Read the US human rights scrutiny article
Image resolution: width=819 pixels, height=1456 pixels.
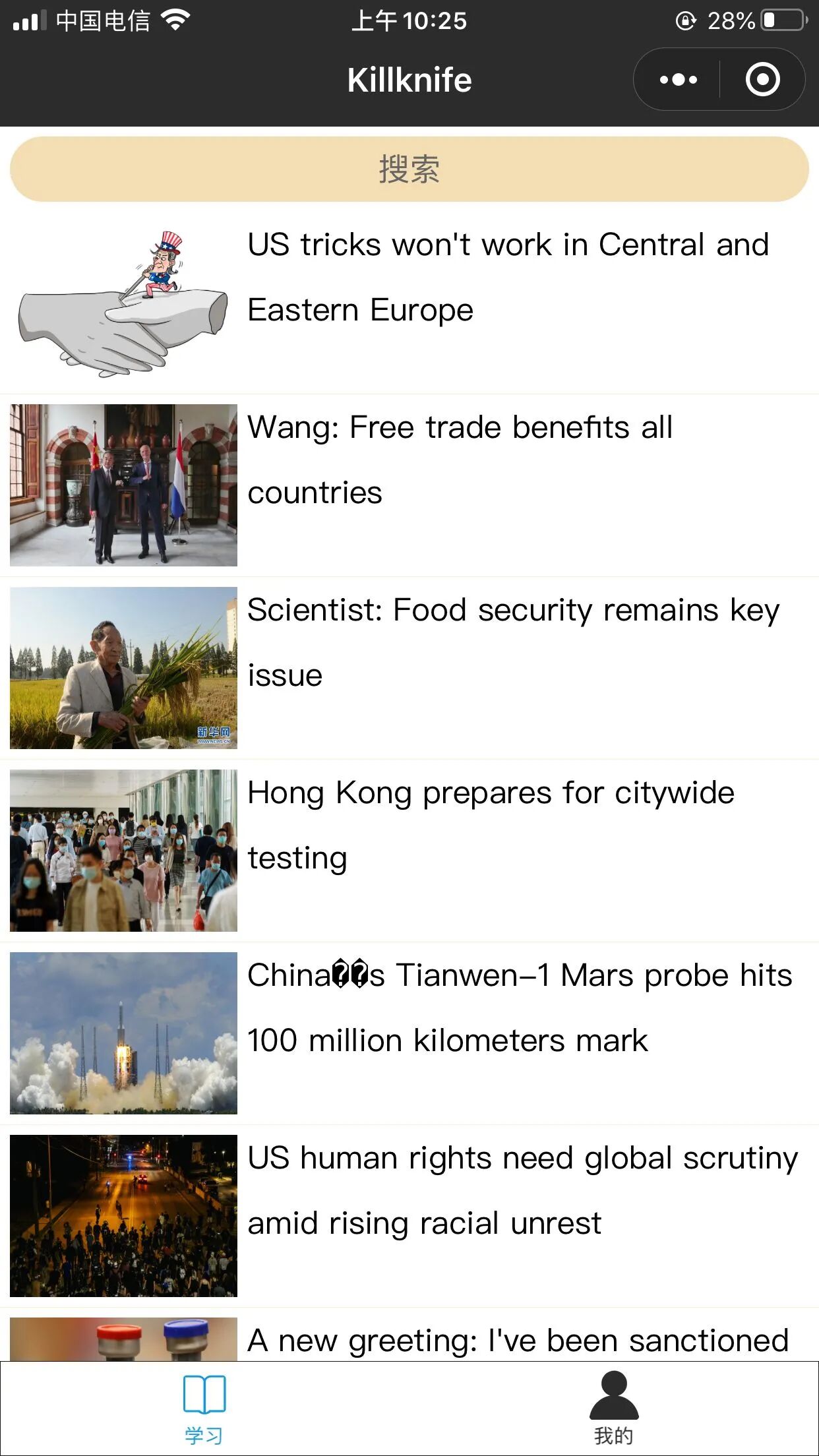point(522,1190)
